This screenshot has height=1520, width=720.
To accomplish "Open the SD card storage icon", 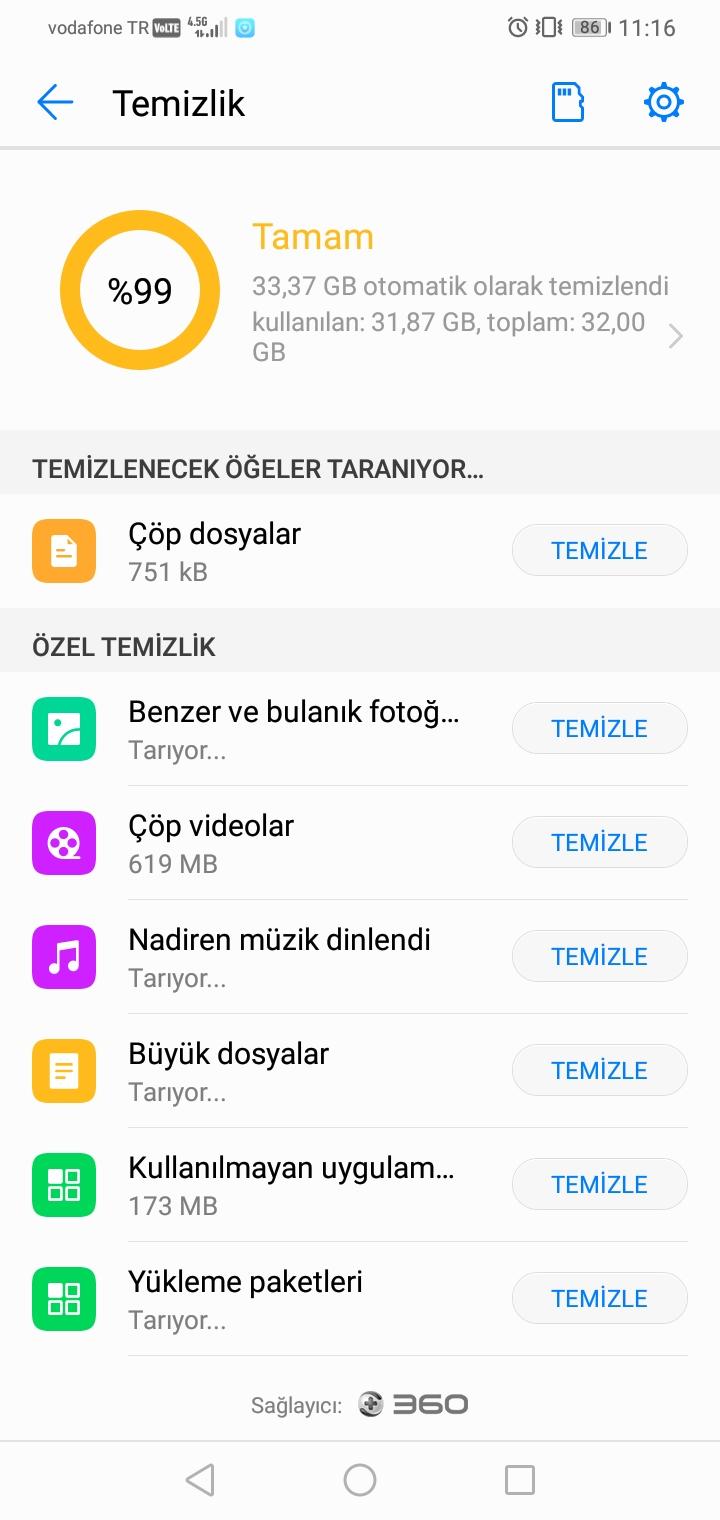I will [568, 102].
